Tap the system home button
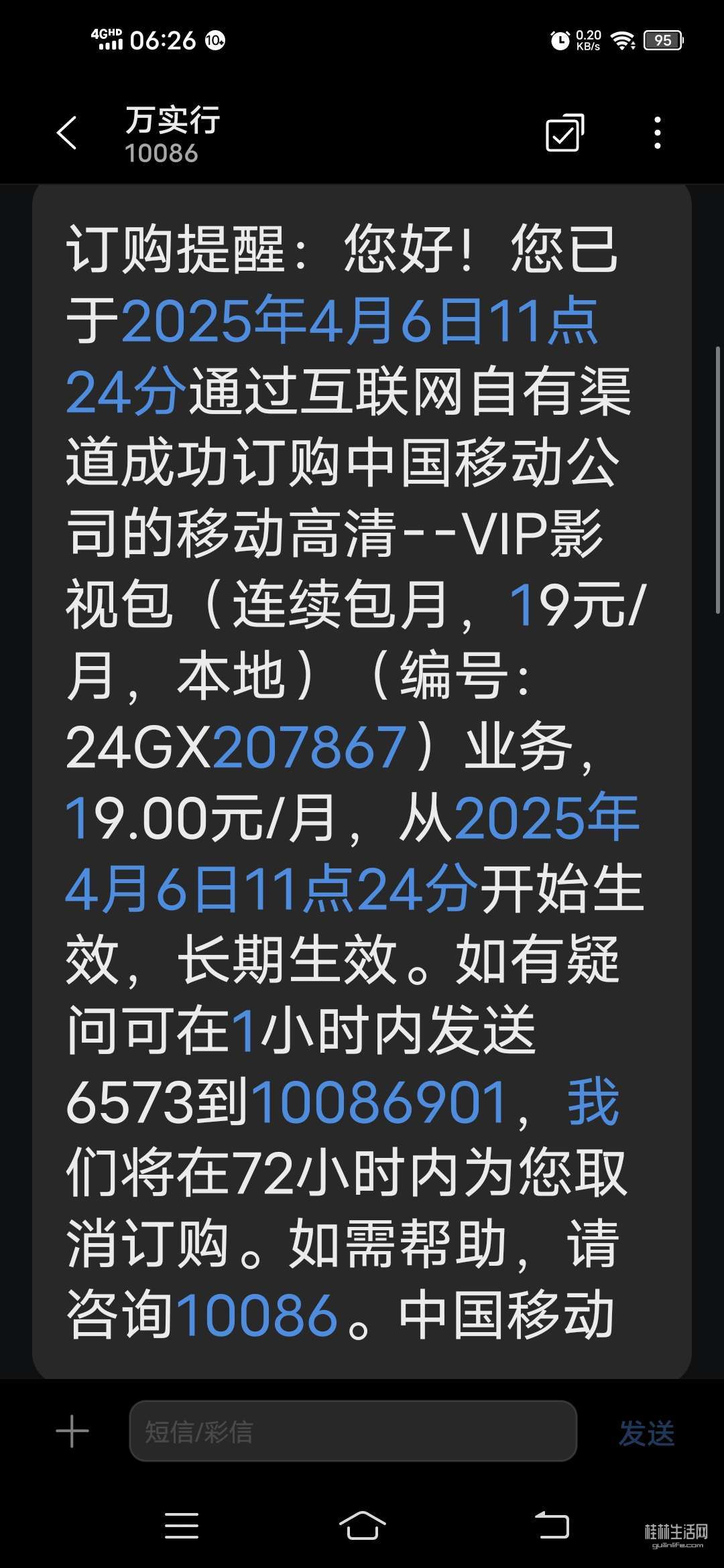Image resolution: width=724 pixels, height=1568 pixels. tap(362, 1526)
